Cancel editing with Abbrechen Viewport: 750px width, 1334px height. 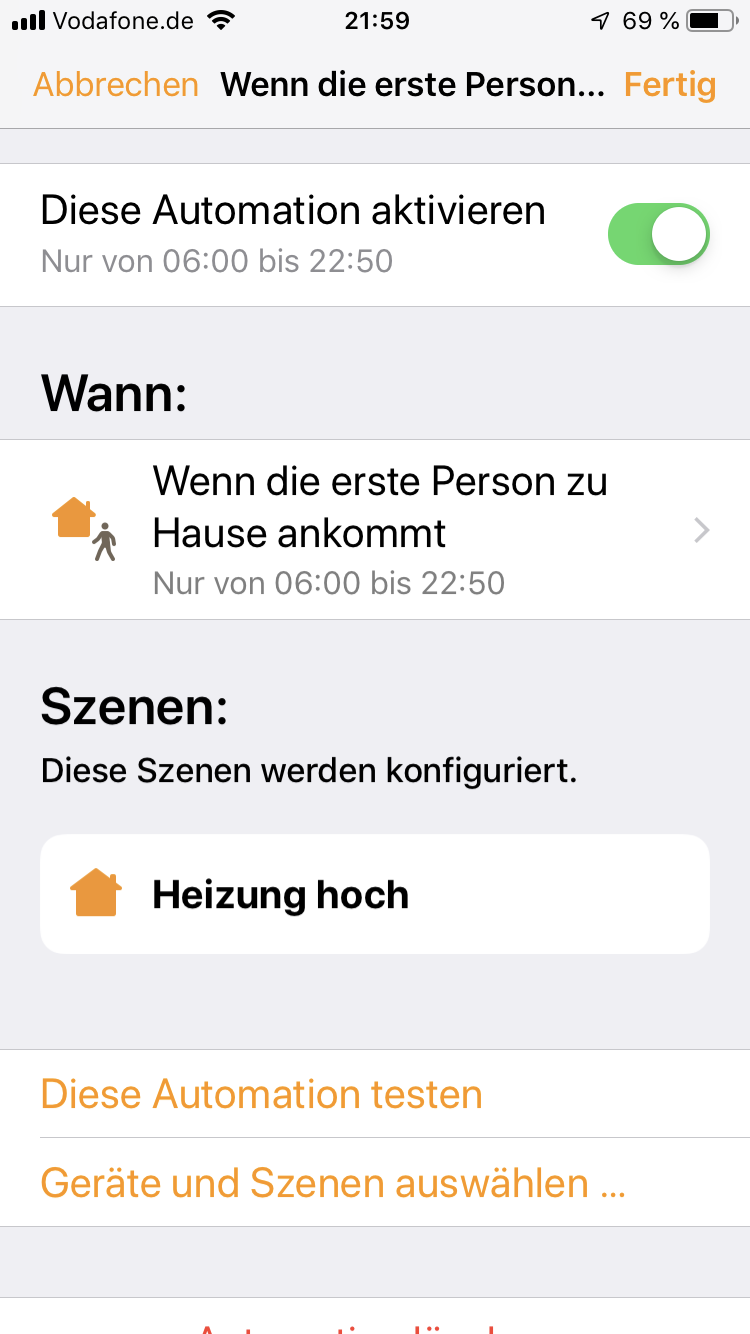[116, 85]
